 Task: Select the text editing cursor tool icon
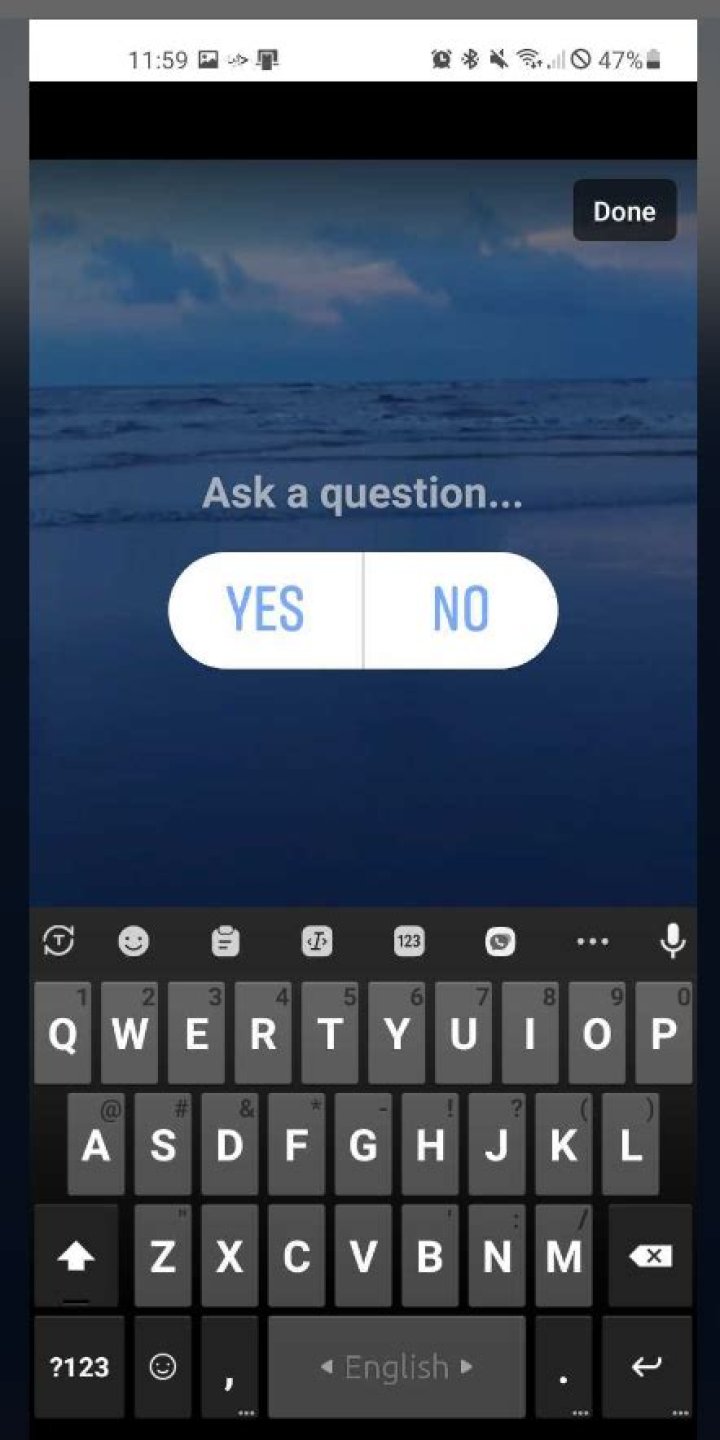tap(317, 941)
